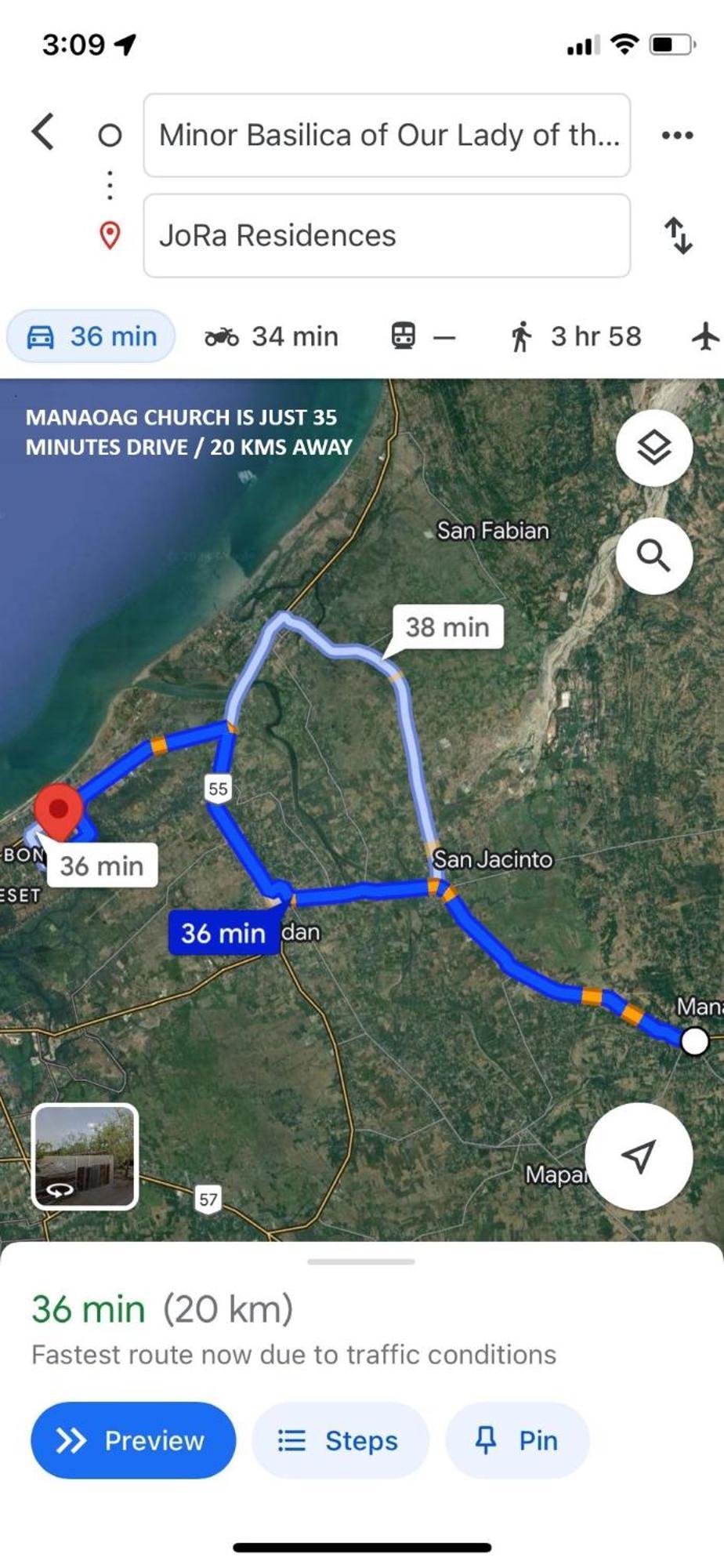Start route Preview
The image size is (724, 1568).
pos(133,1440)
